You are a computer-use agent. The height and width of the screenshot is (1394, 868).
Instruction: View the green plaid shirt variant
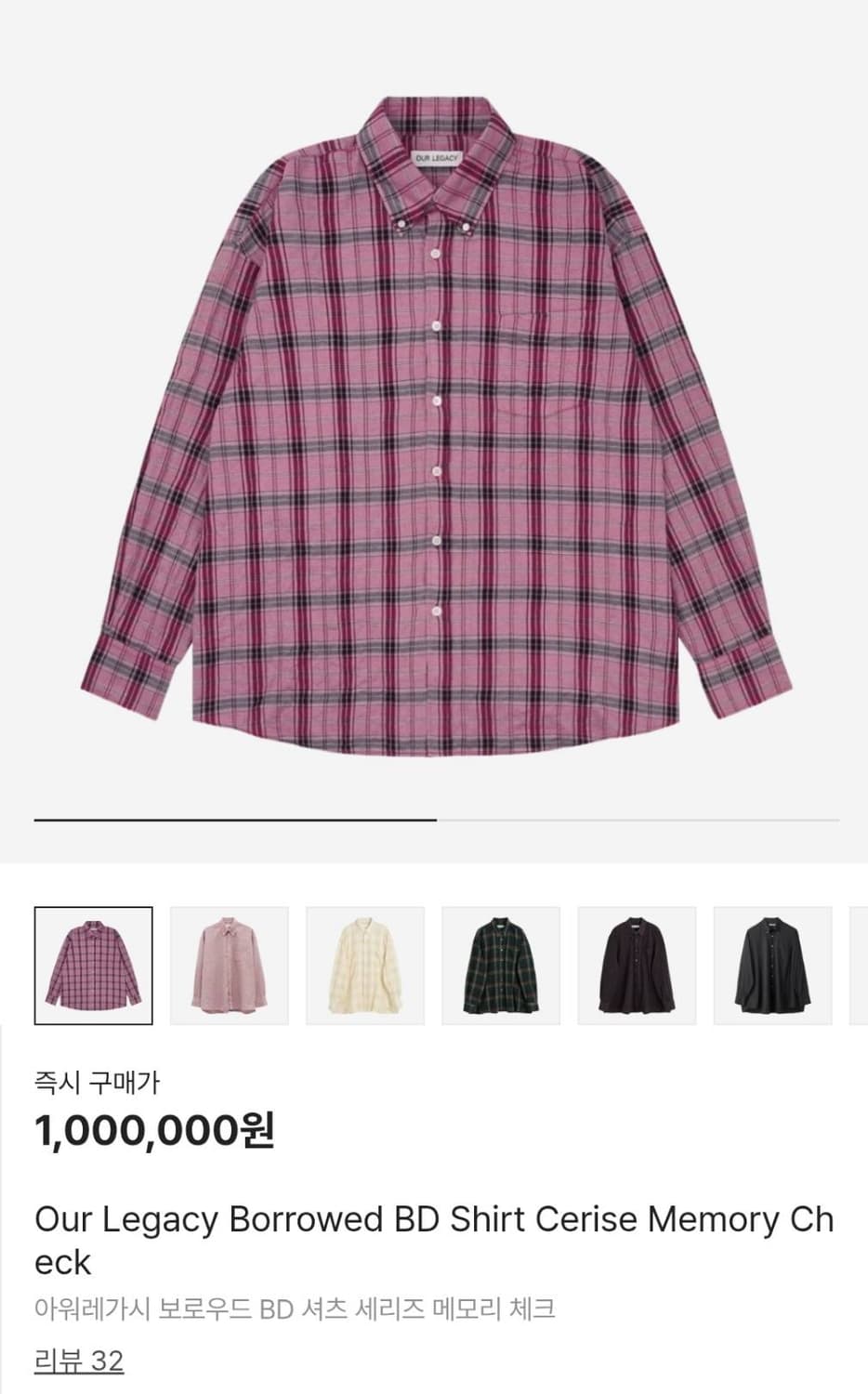coord(501,966)
